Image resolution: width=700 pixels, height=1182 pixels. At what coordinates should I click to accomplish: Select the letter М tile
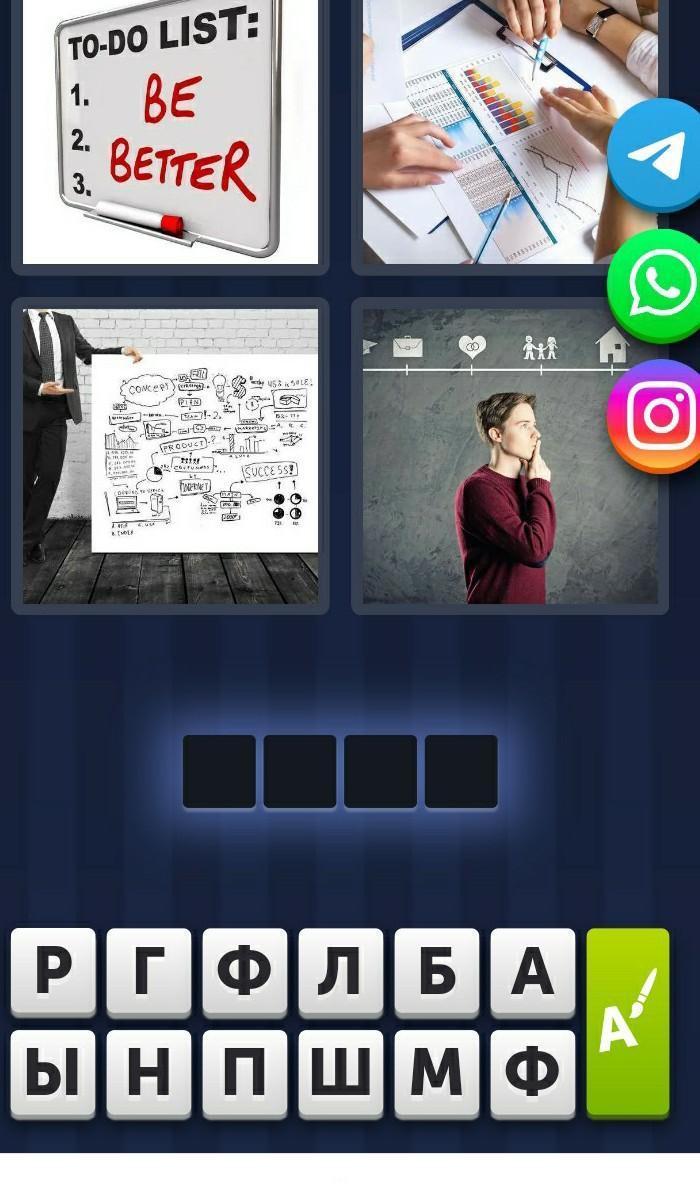pos(437,1073)
